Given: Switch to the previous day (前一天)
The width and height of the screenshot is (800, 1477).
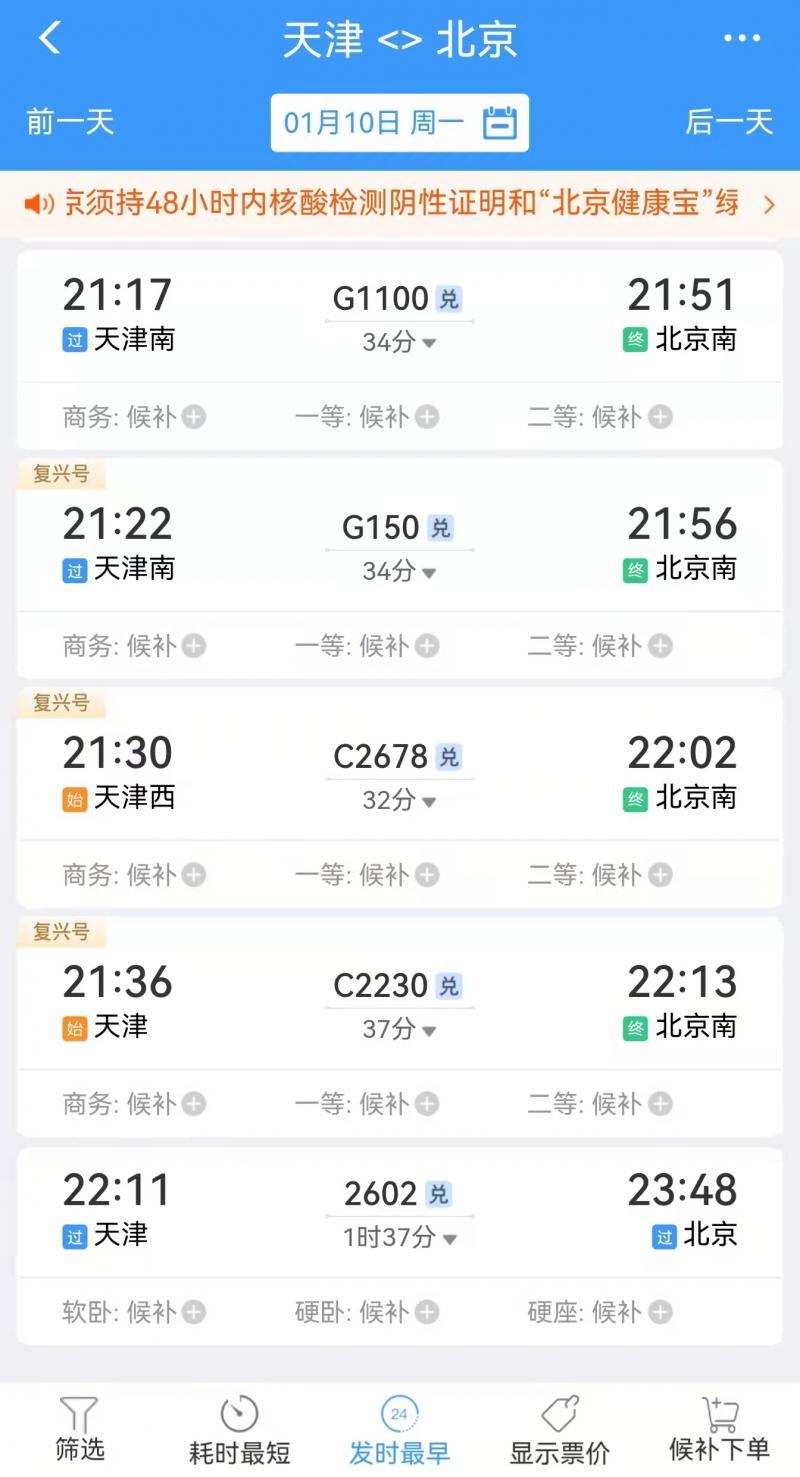Looking at the screenshot, I should click(71, 122).
